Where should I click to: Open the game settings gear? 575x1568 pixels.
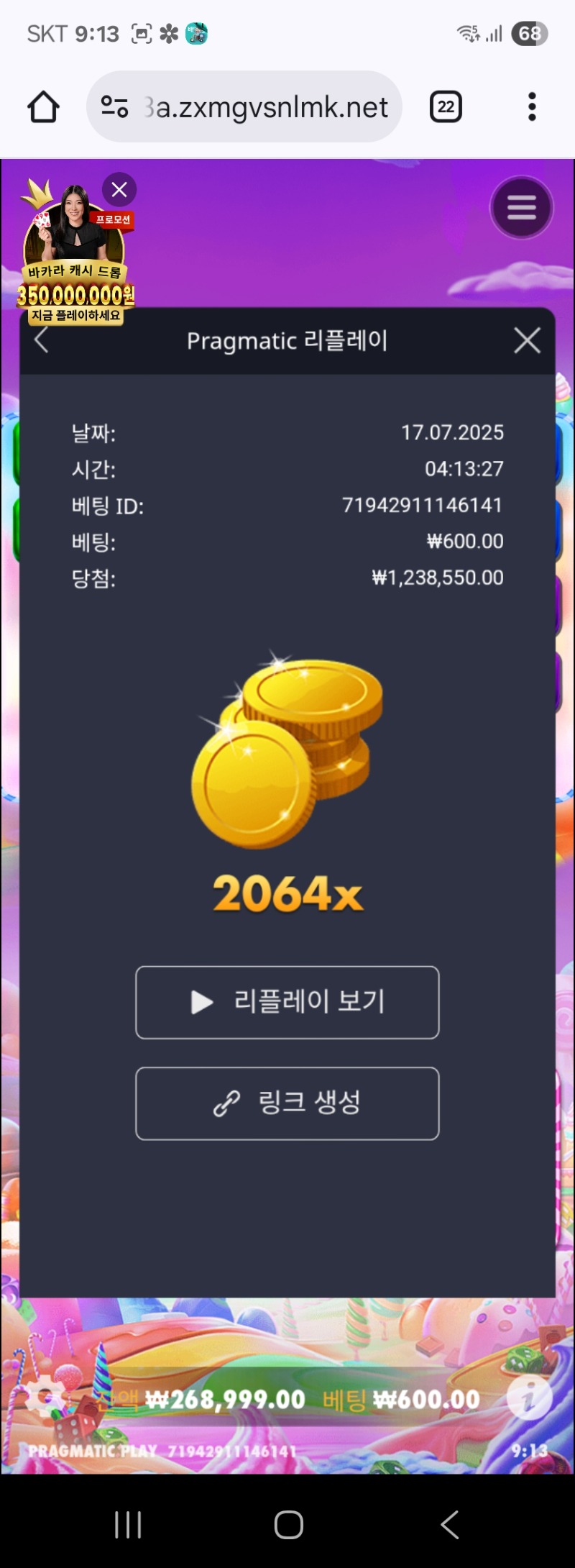(x=45, y=1397)
